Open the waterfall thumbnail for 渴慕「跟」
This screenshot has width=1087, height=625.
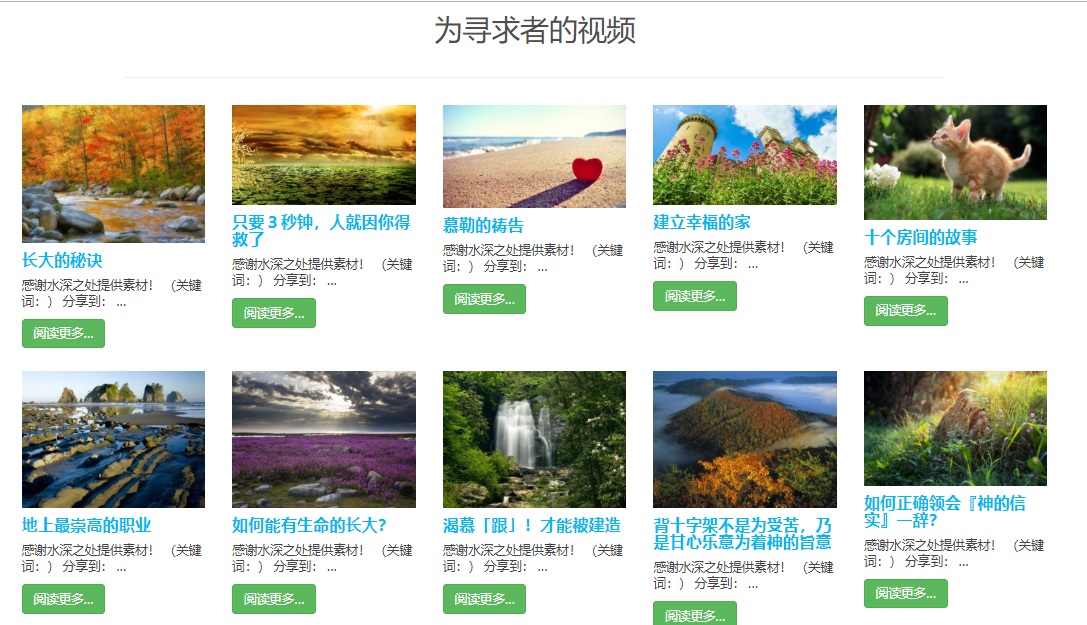click(534, 439)
